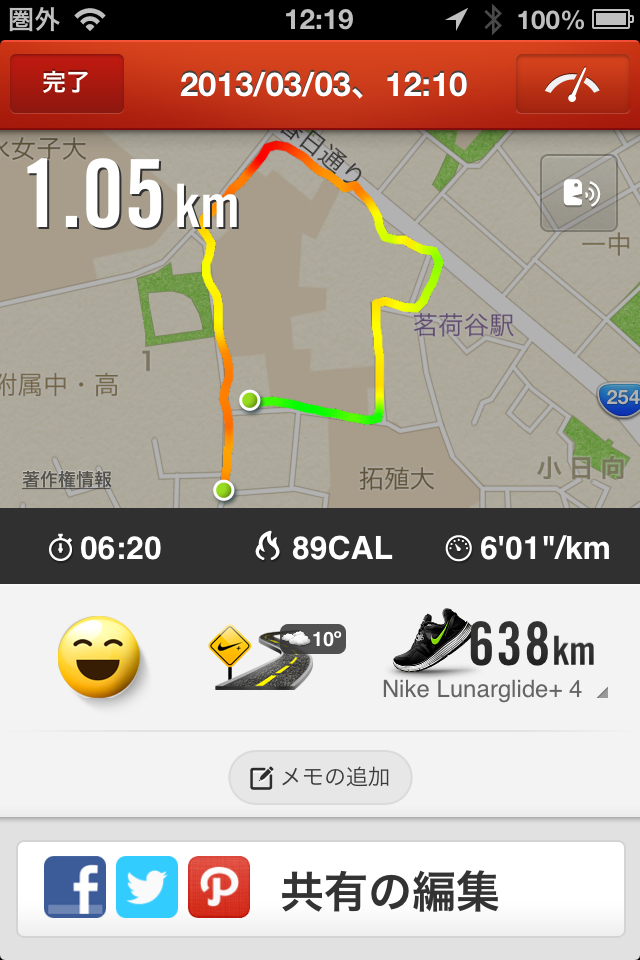640x960 pixels.
Task: Open the pace gauge view
Action: [572, 84]
